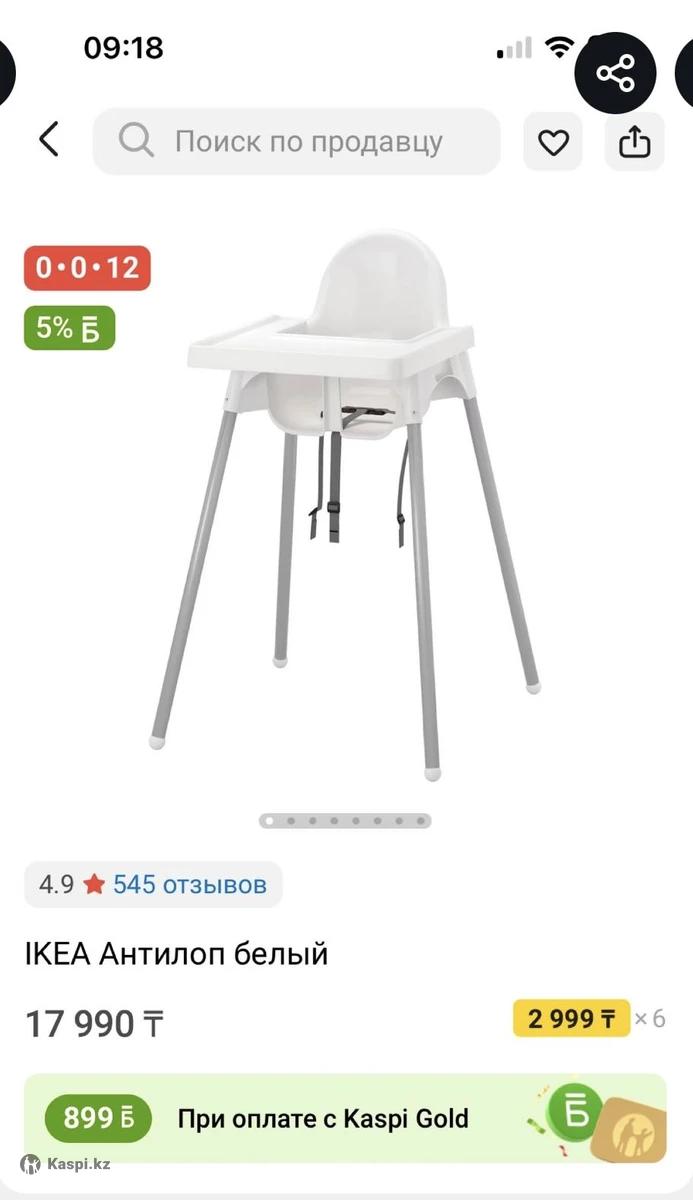Screen dimensions: 693x1200
Task: Tap the image page indicator dots
Action: [345, 821]
